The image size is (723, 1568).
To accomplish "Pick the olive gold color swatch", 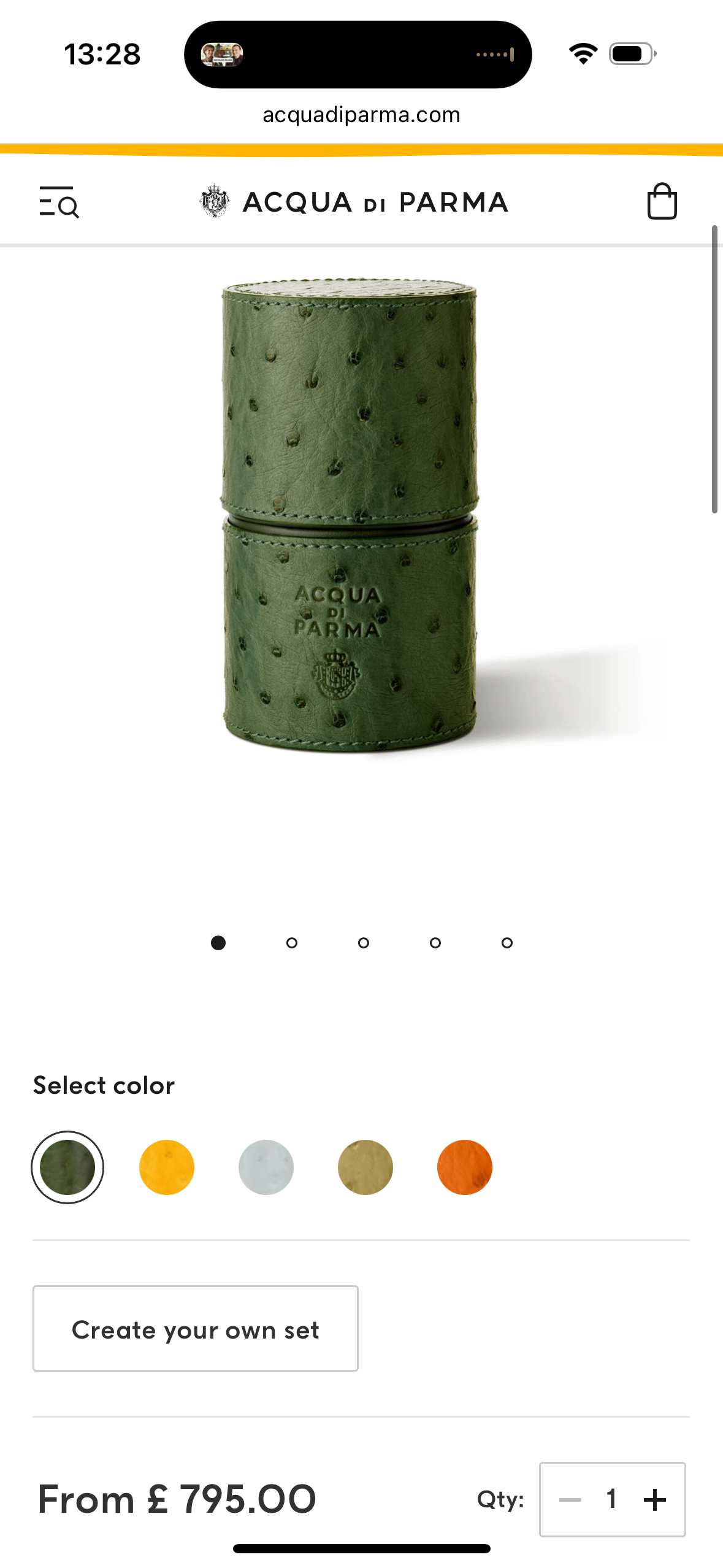I will pos(365,1167).
